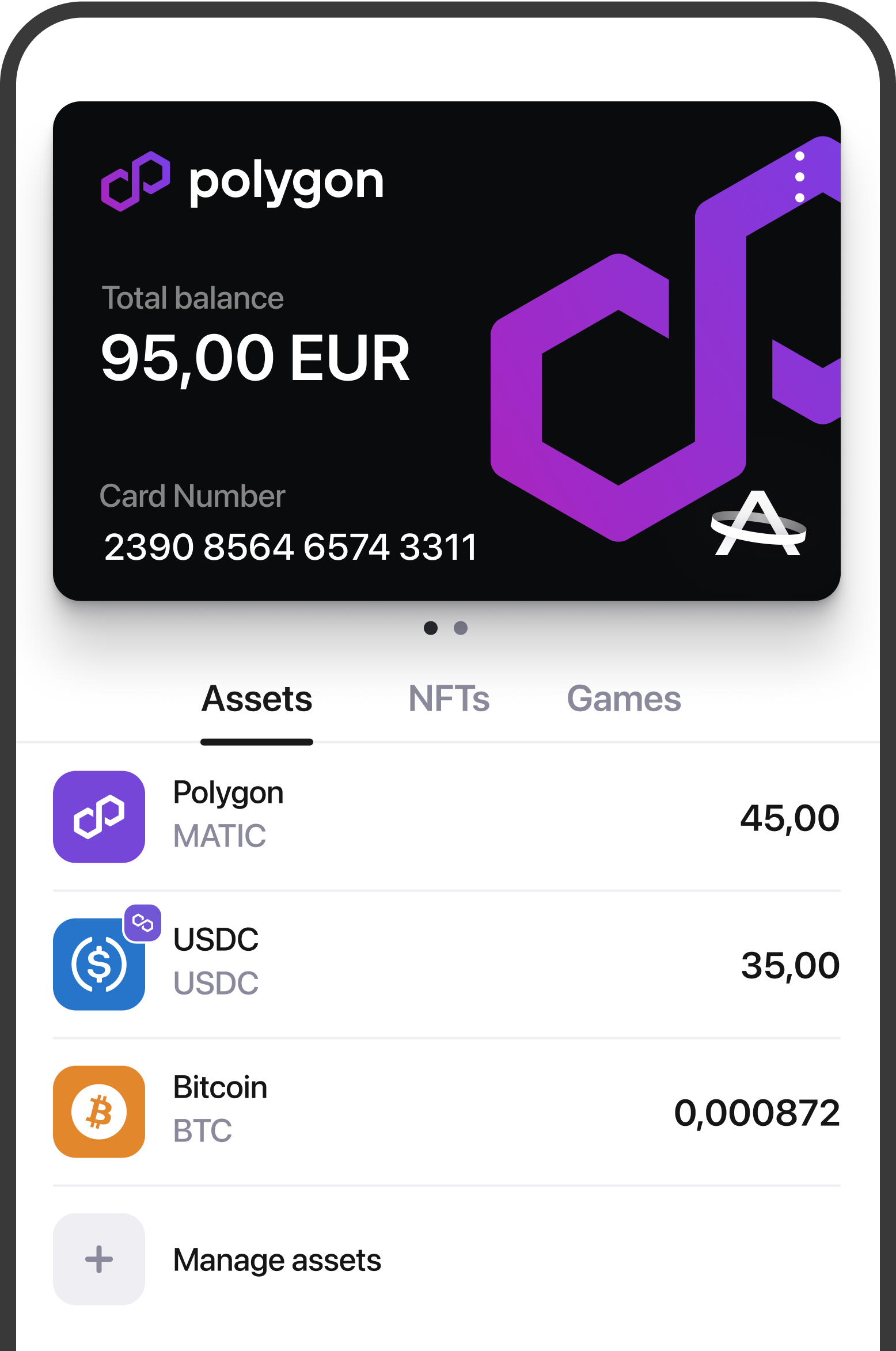This screenshot has width=896, height=1351.
Task: Go to the second card page dot
Action: tap(461, 628)
